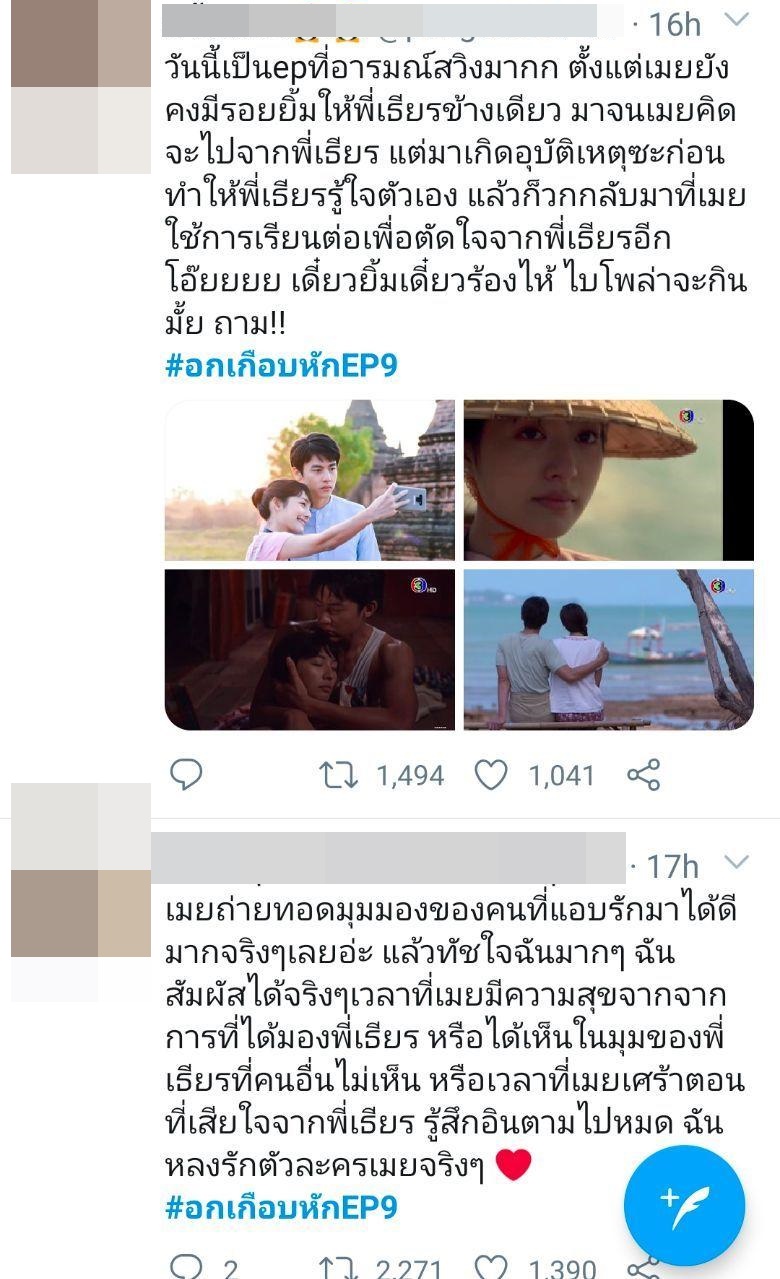Share the 16h tweet
This screenshot has height=1279, width=780.
tap(643, 774)
